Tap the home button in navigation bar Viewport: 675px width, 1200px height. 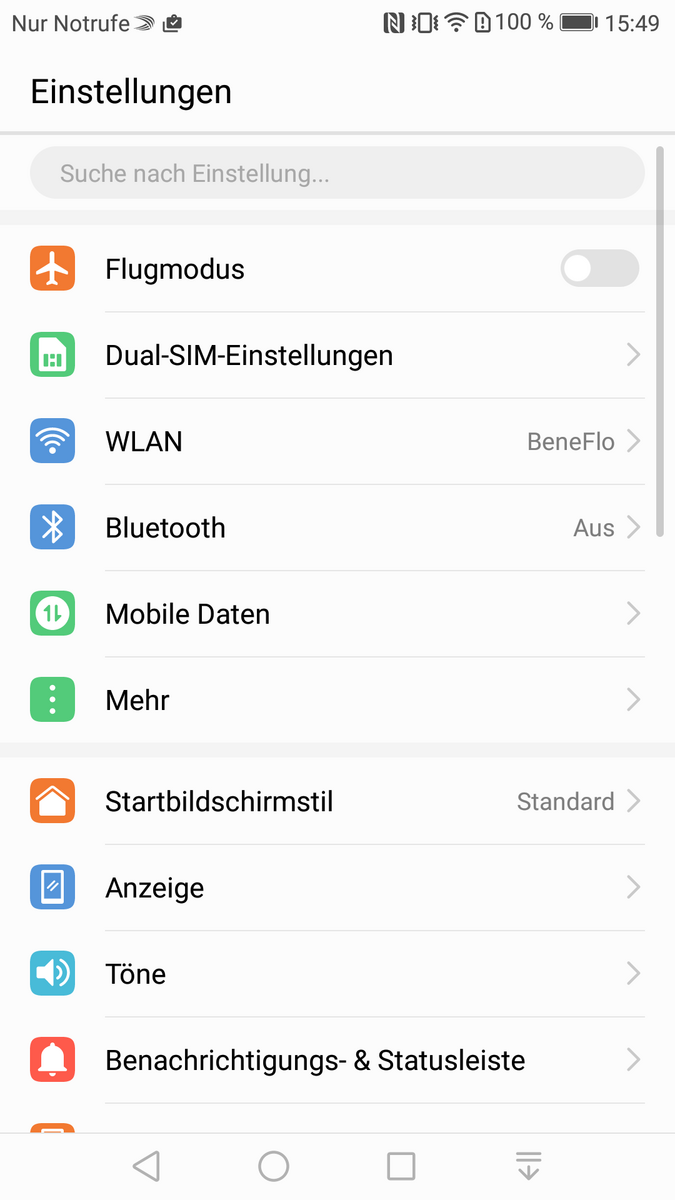tap(273, 1165)
